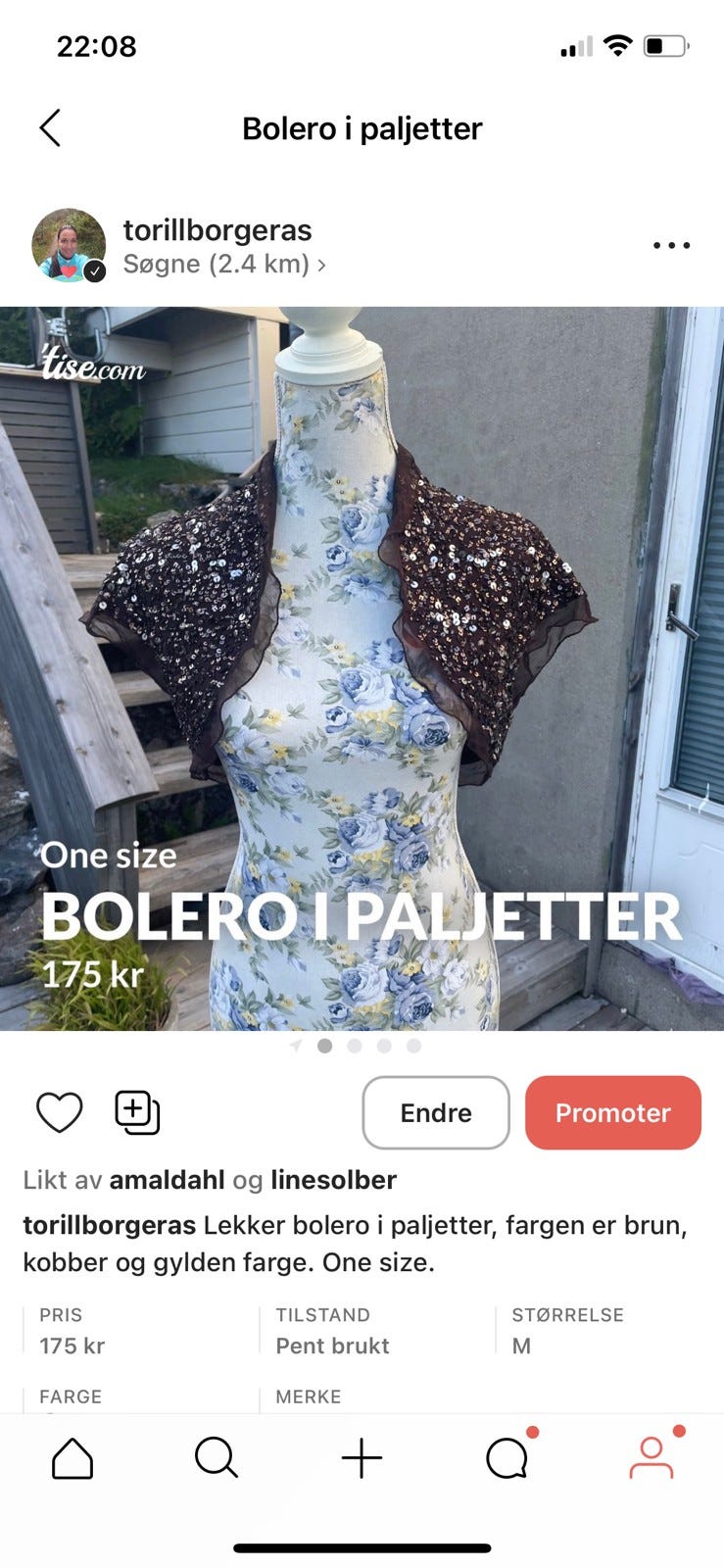Image resolution: width=724 pixels, height=1568 pixels.
Task: Open linesolber's profile link
Action: pos(334,1180)
